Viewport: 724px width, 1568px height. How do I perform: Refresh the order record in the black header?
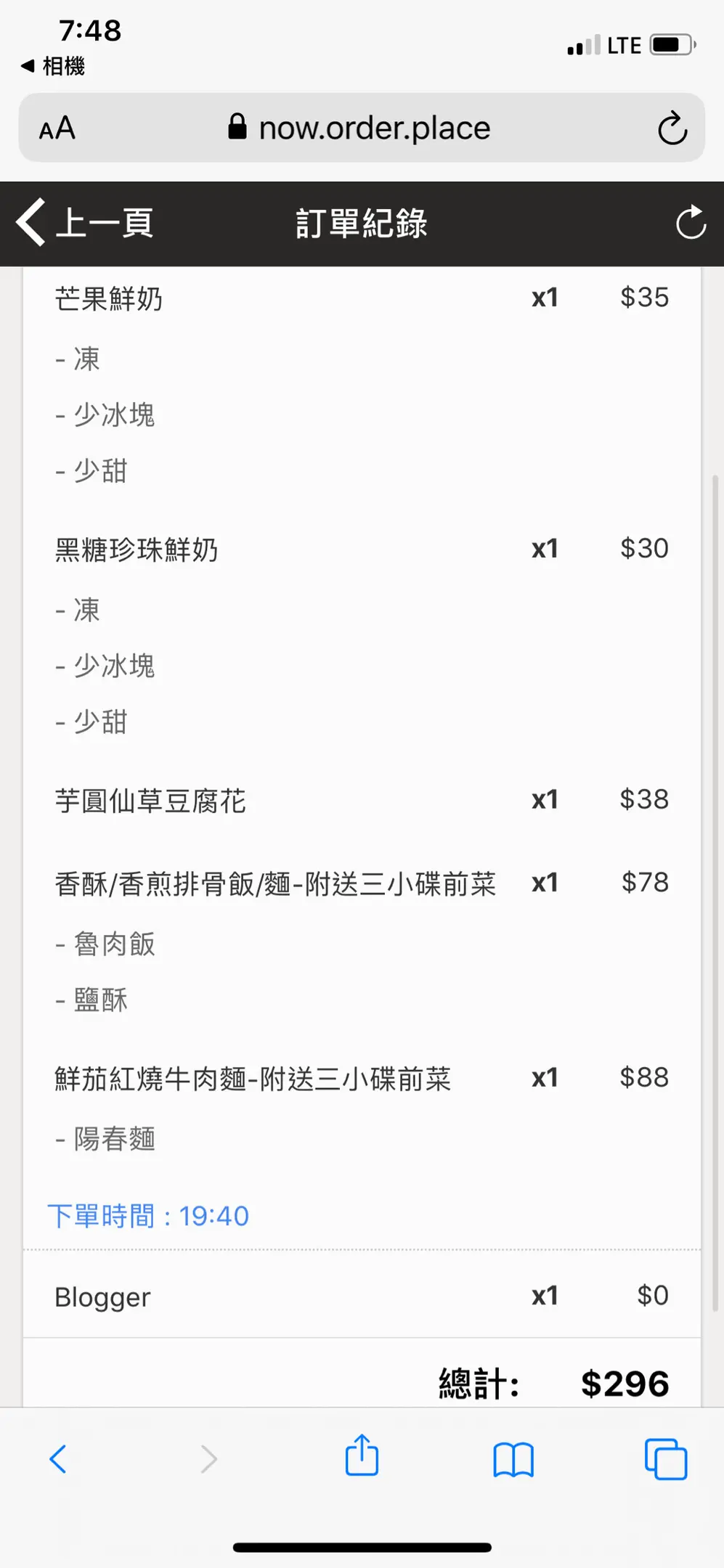(691, 222)
